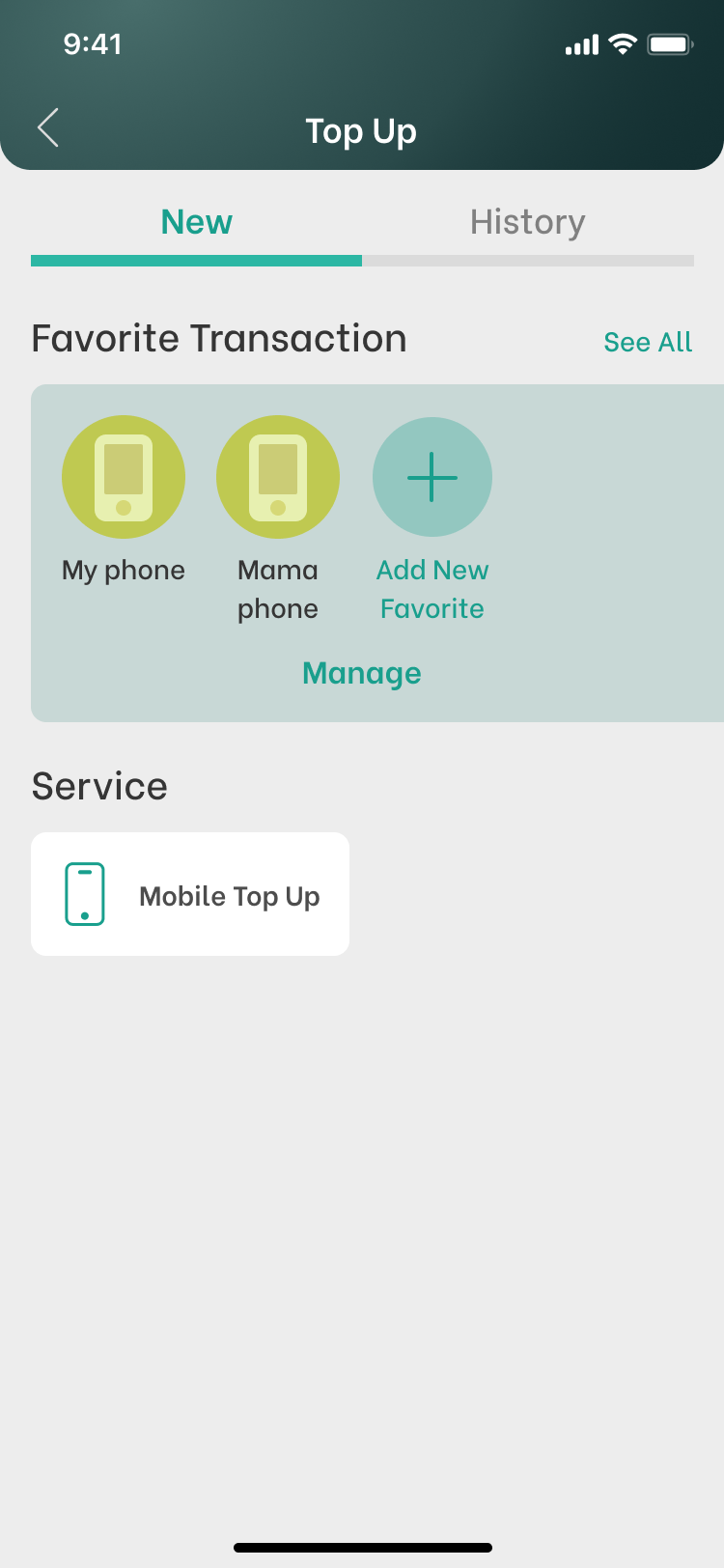The height and width of the screenshot is (1568, 724).
Task: Tap the plus symbol in the teal circle
Action: pyautogui.click(x=432, y=476)
